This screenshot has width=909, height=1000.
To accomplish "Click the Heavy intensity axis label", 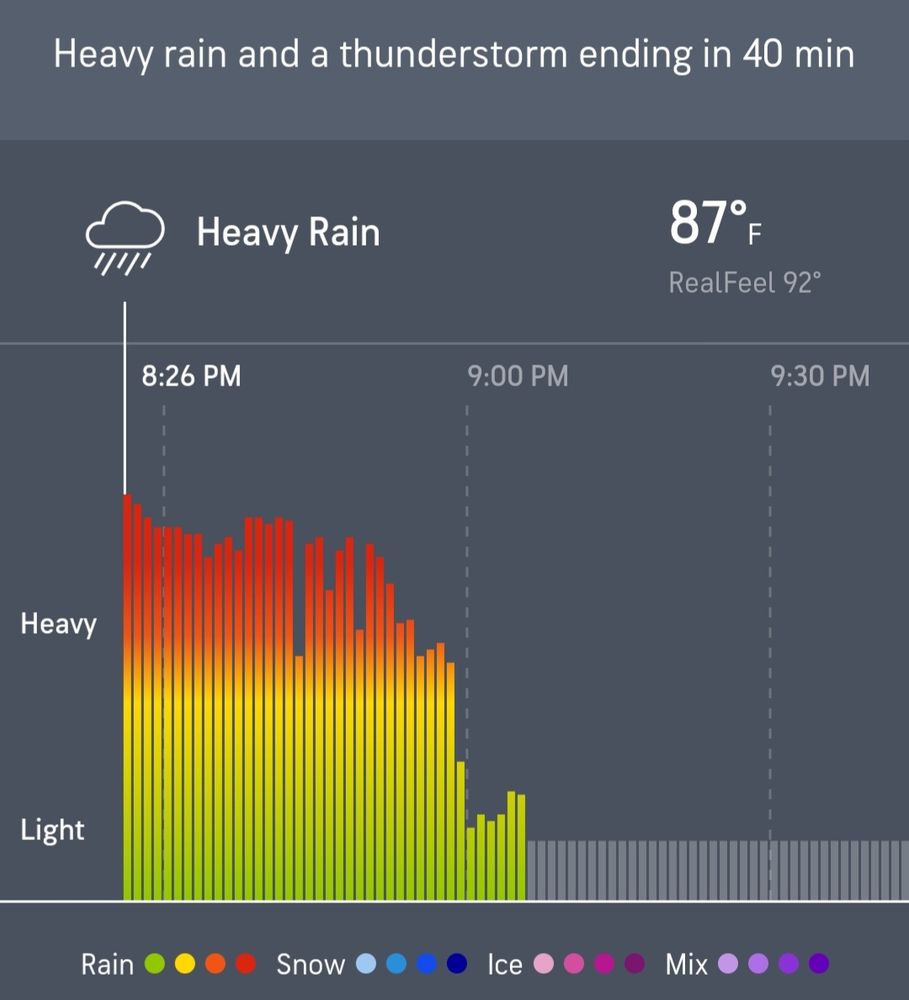I will 59,623.
